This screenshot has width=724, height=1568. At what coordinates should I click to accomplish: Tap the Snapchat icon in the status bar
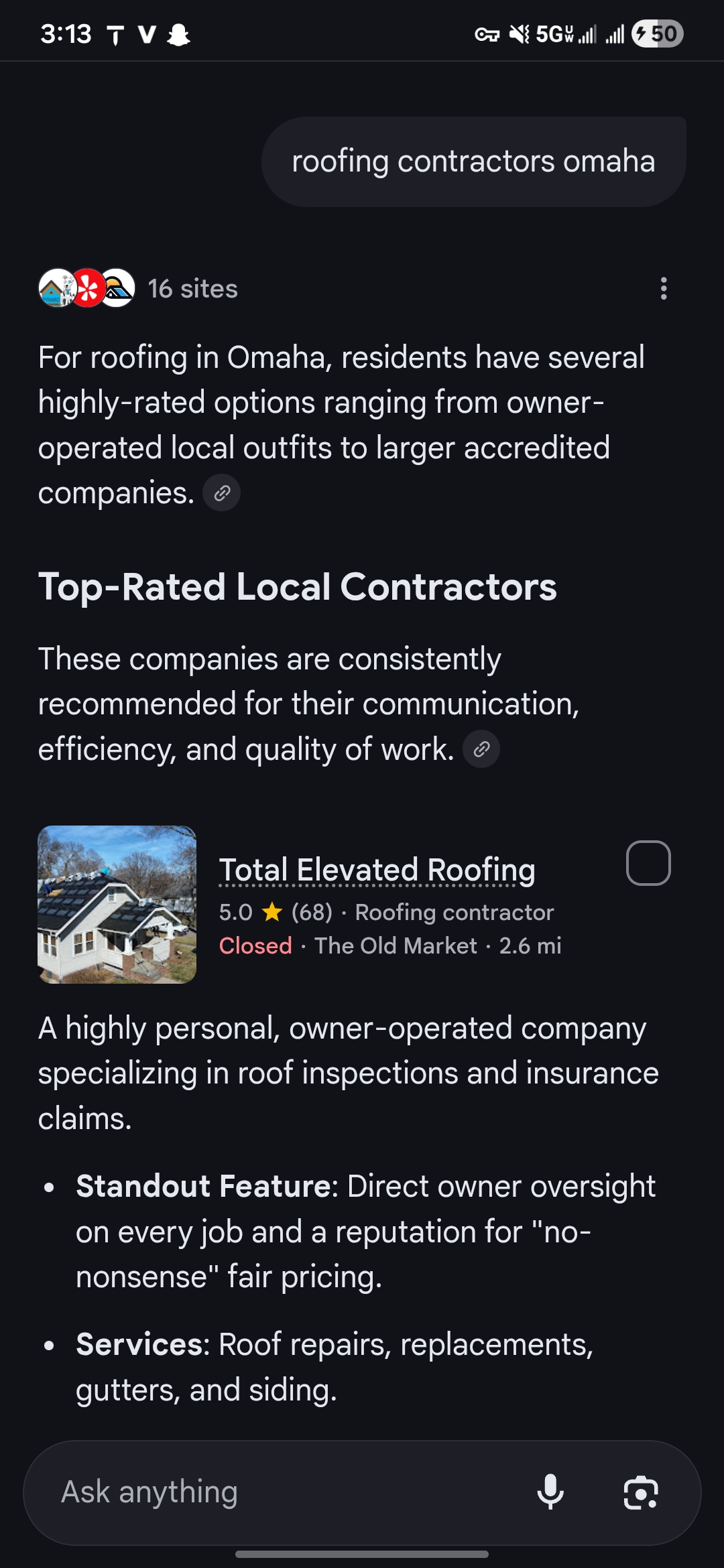click(x=178, y=34)
